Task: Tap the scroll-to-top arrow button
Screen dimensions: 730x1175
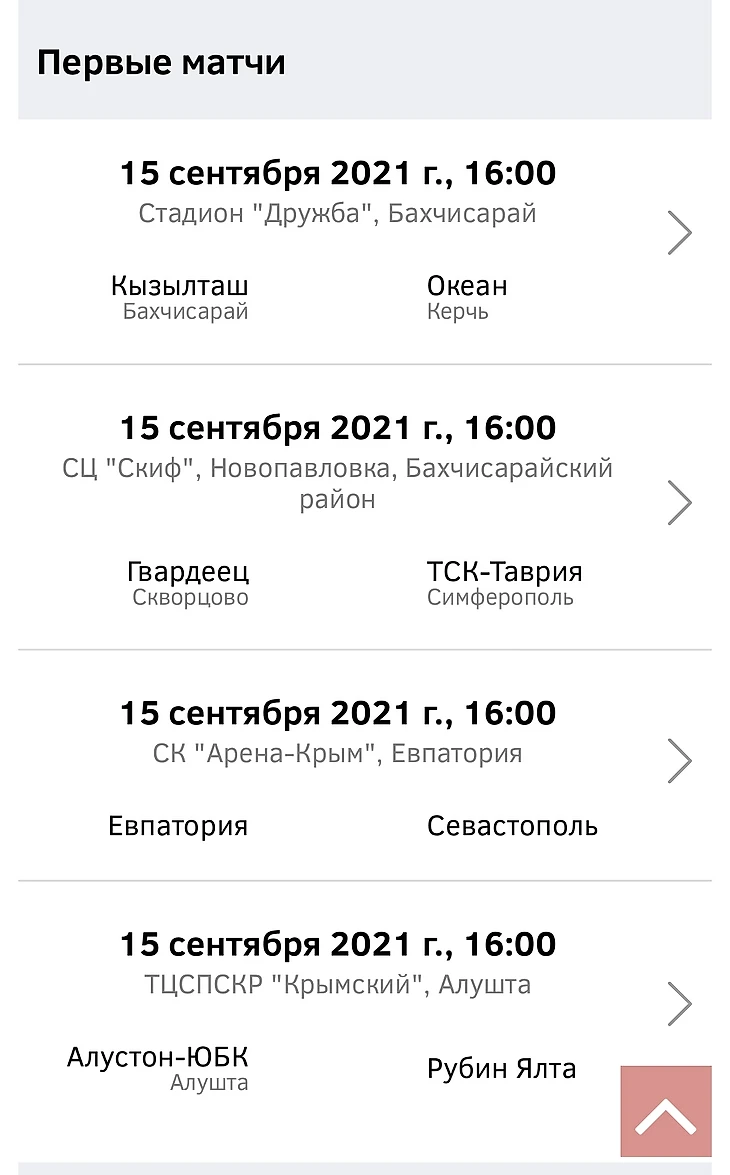Action: (665, 1111)
